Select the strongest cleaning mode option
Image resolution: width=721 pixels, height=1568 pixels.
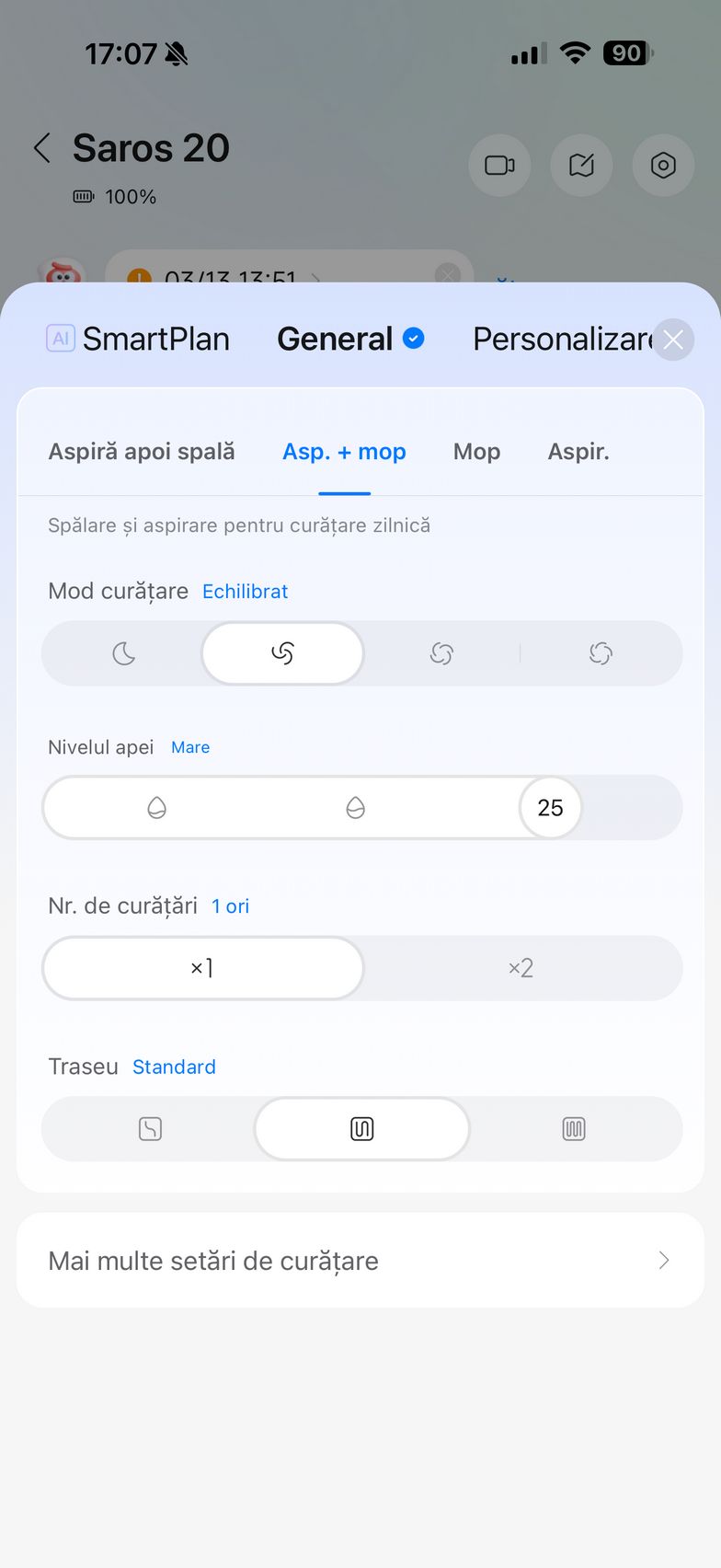click(x=601, y=653)
